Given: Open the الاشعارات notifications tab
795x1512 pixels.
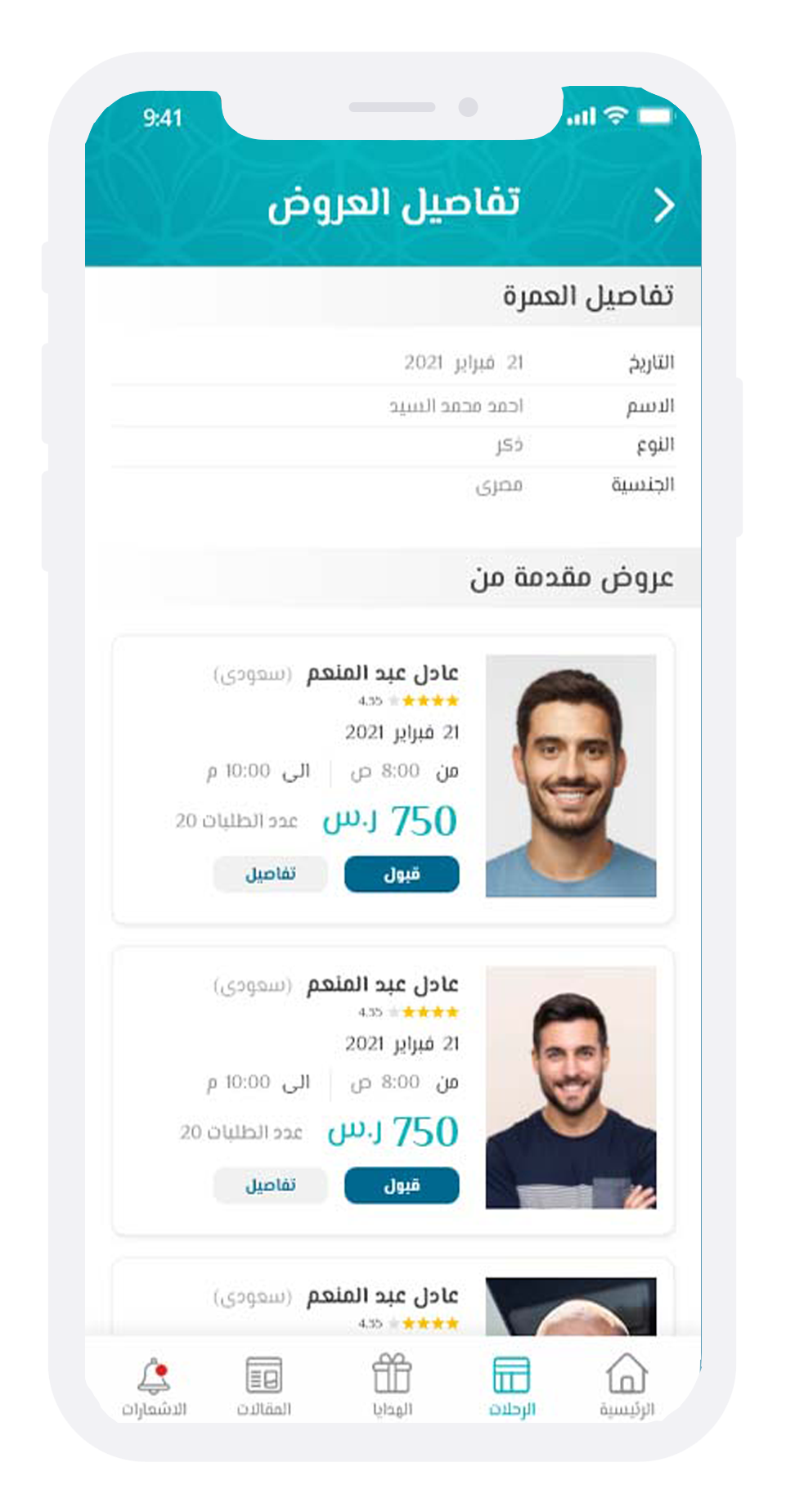Looking at the screenshot, I should point(154,1384).
